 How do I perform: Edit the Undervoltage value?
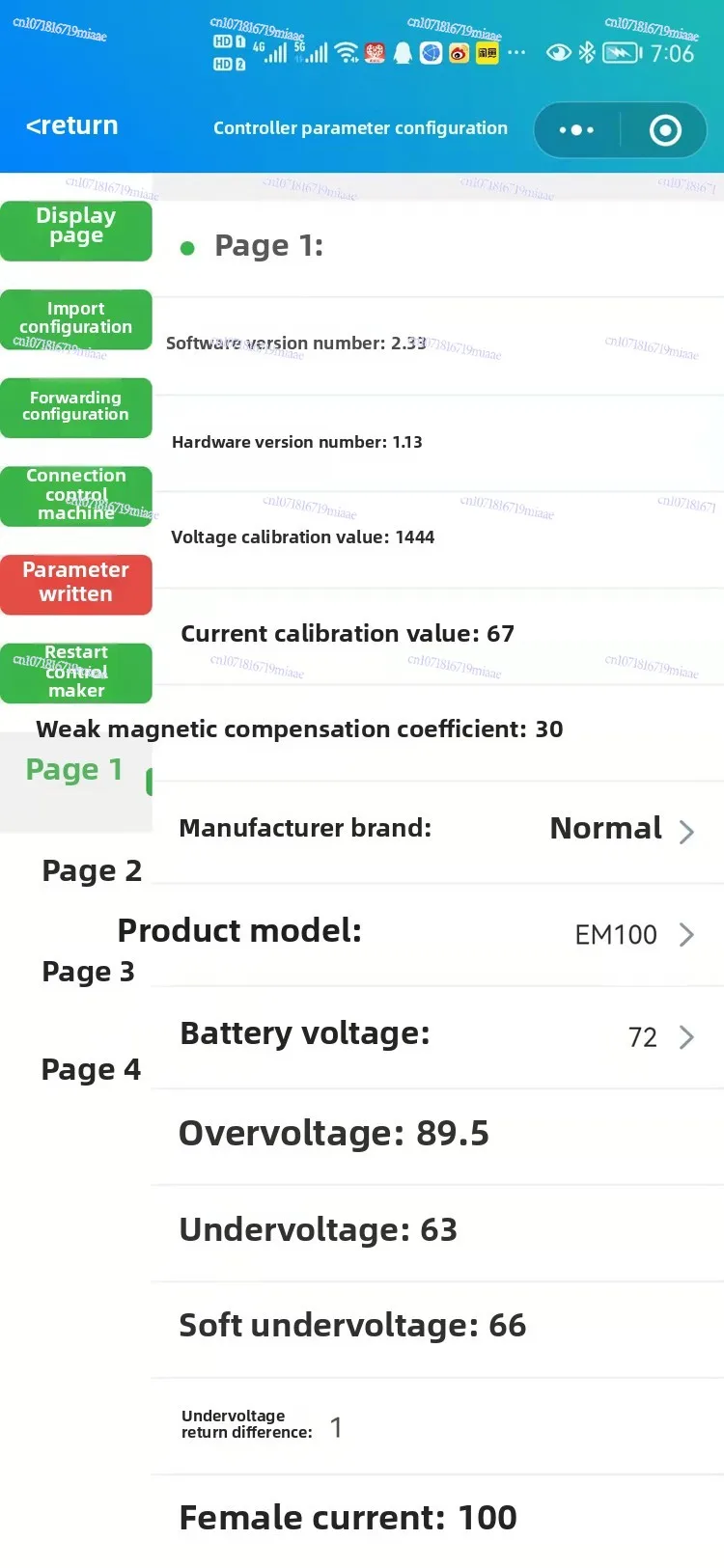(x=438, y=1233)
